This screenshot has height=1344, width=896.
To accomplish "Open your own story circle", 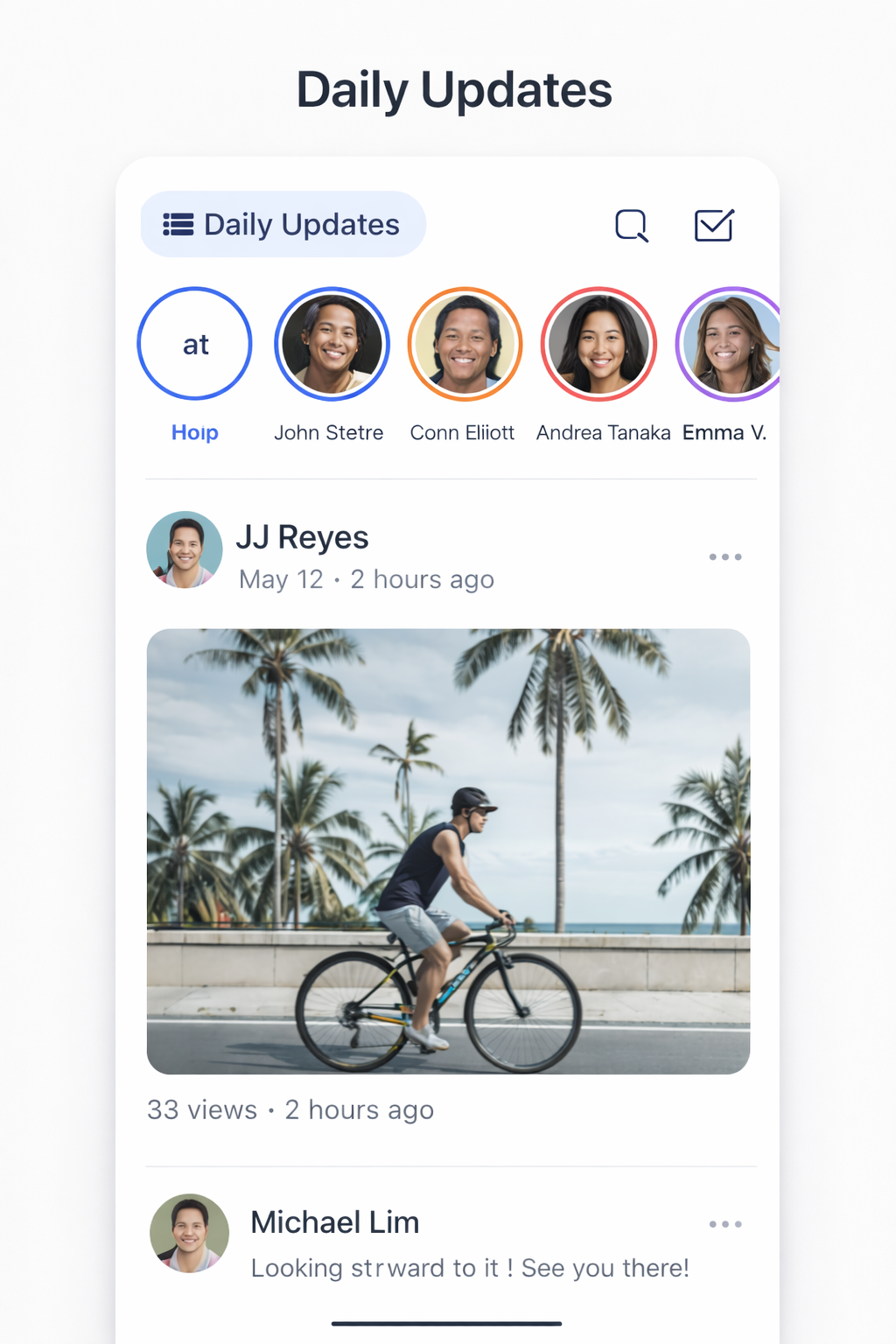I will pos(195,344).
